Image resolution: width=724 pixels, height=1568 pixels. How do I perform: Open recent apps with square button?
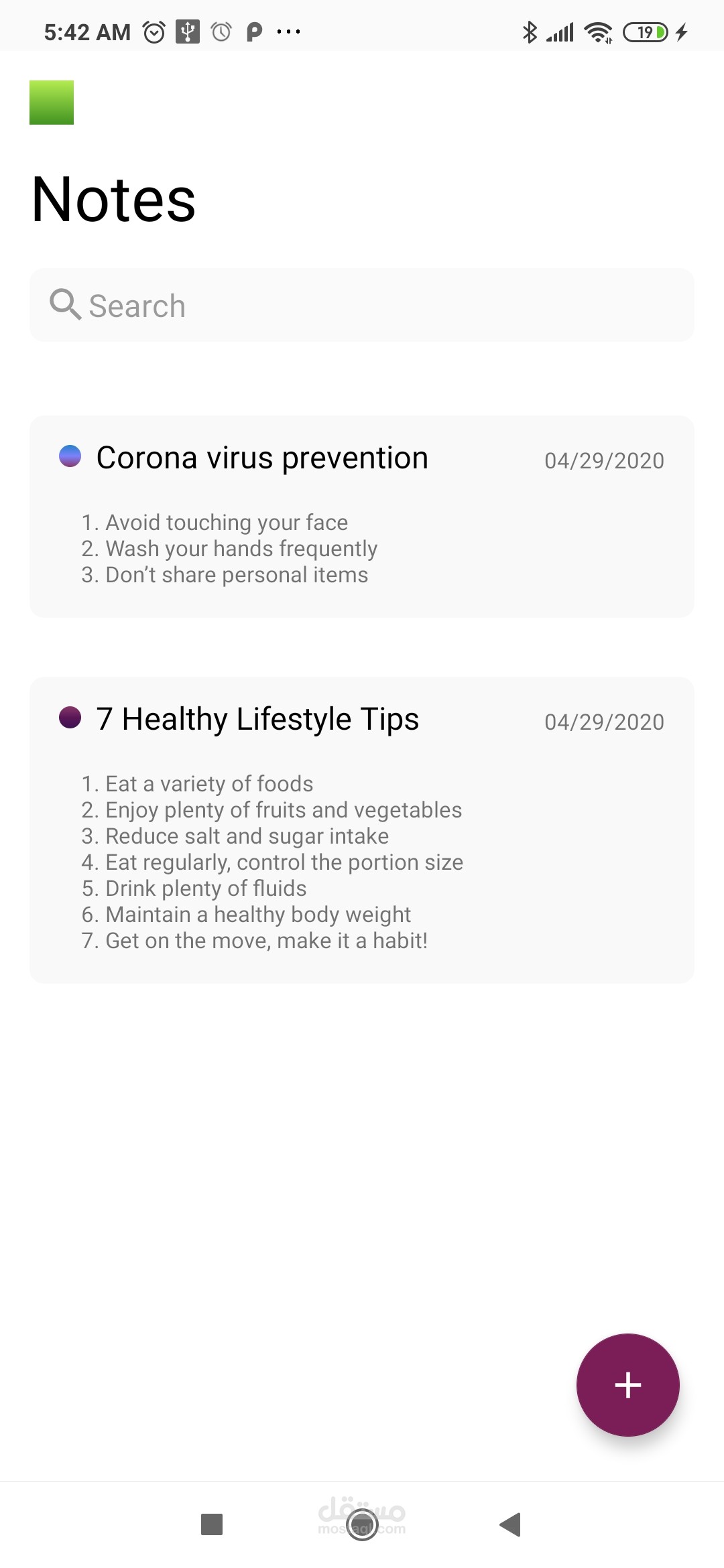click(x=212, y=1524)
